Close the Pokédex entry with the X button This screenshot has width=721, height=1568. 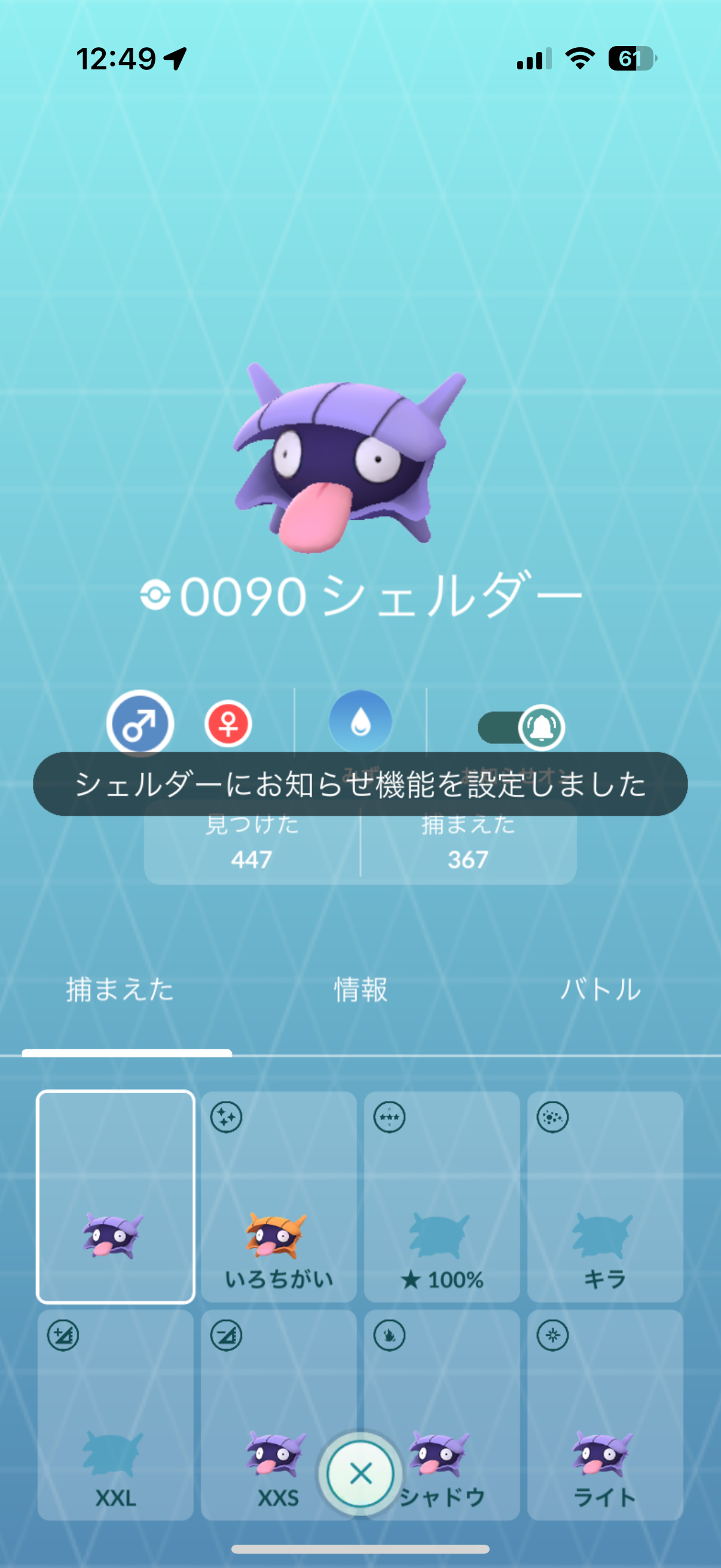tap(360, 1474)
